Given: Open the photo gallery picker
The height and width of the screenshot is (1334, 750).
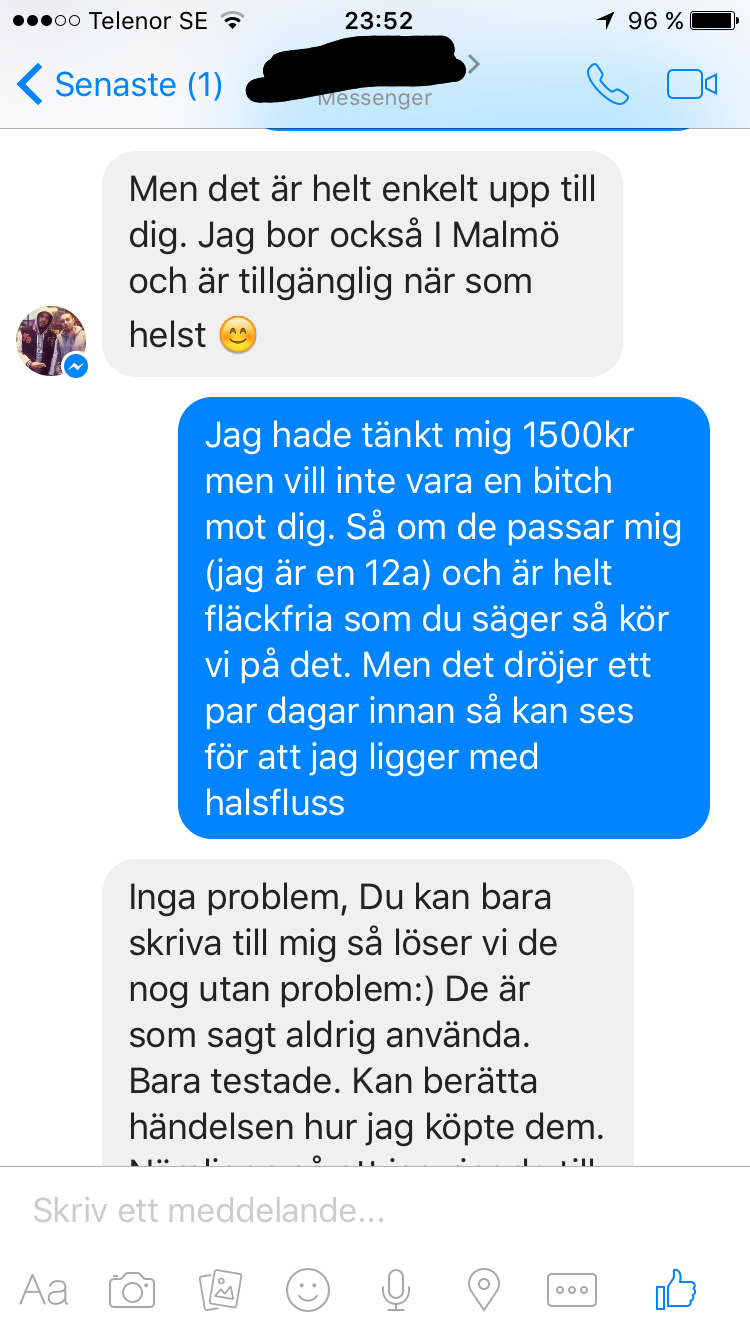Looking at the screenshot, I should (x=221, y=1290).
